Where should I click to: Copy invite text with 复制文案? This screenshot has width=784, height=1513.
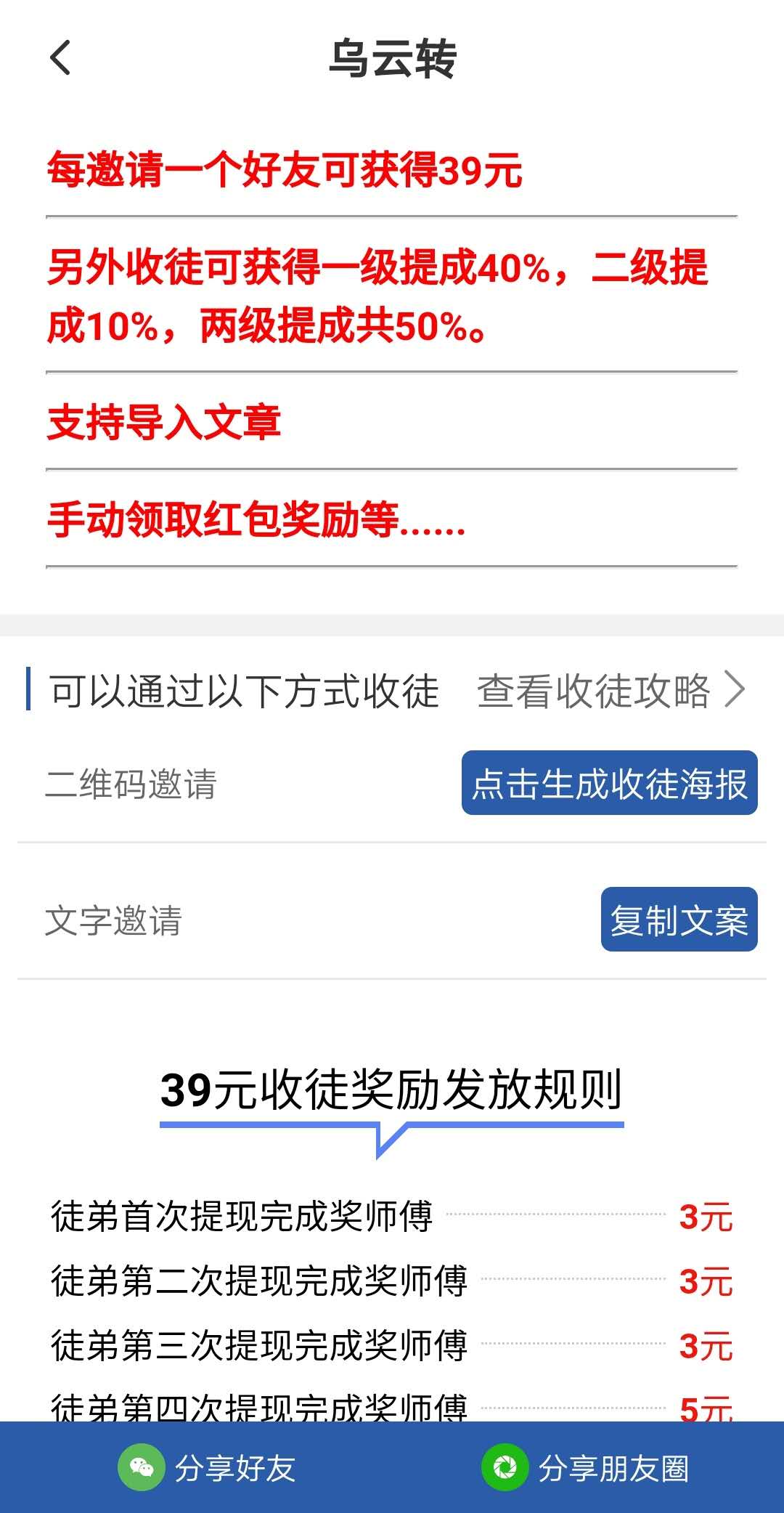tap(679, 920)
